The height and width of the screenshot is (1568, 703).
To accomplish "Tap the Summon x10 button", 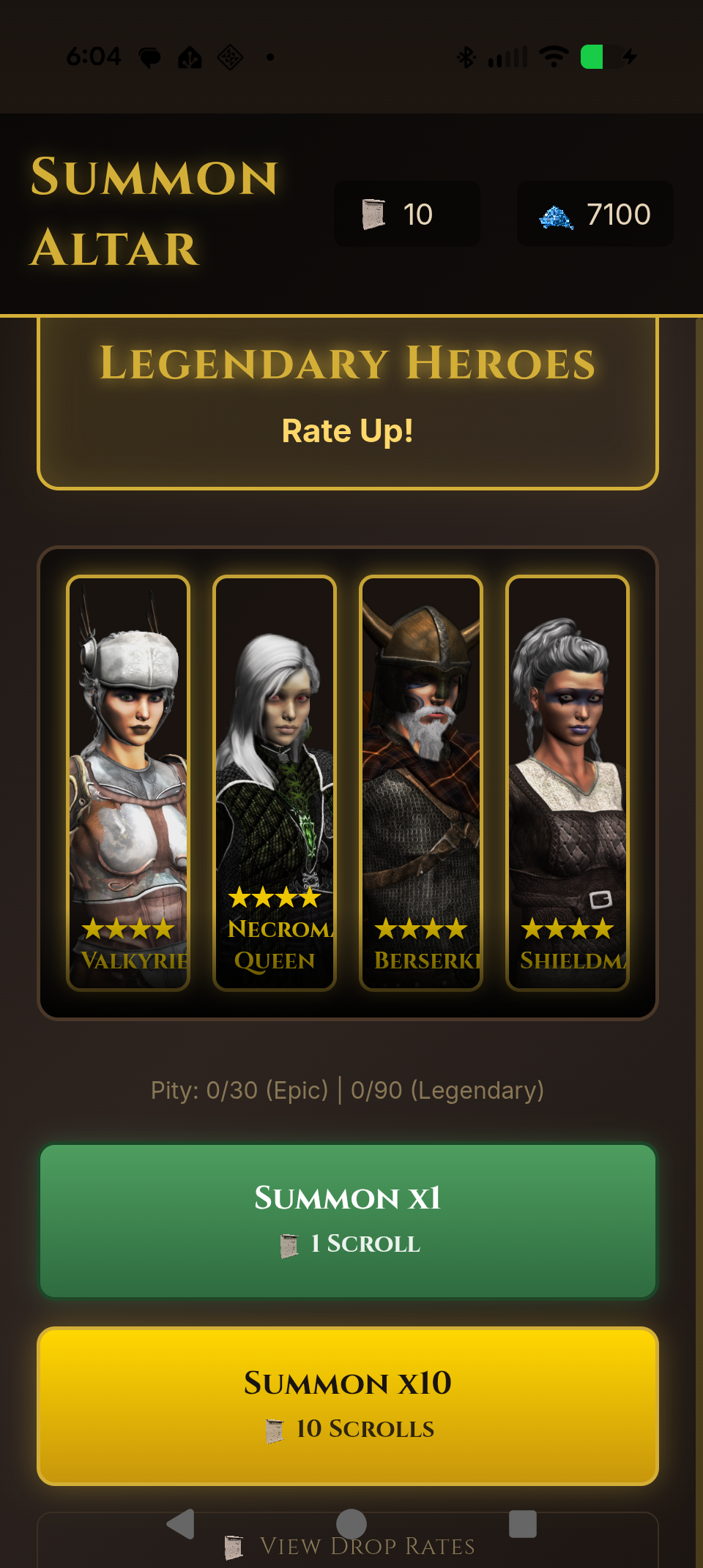I will 348,1405.
